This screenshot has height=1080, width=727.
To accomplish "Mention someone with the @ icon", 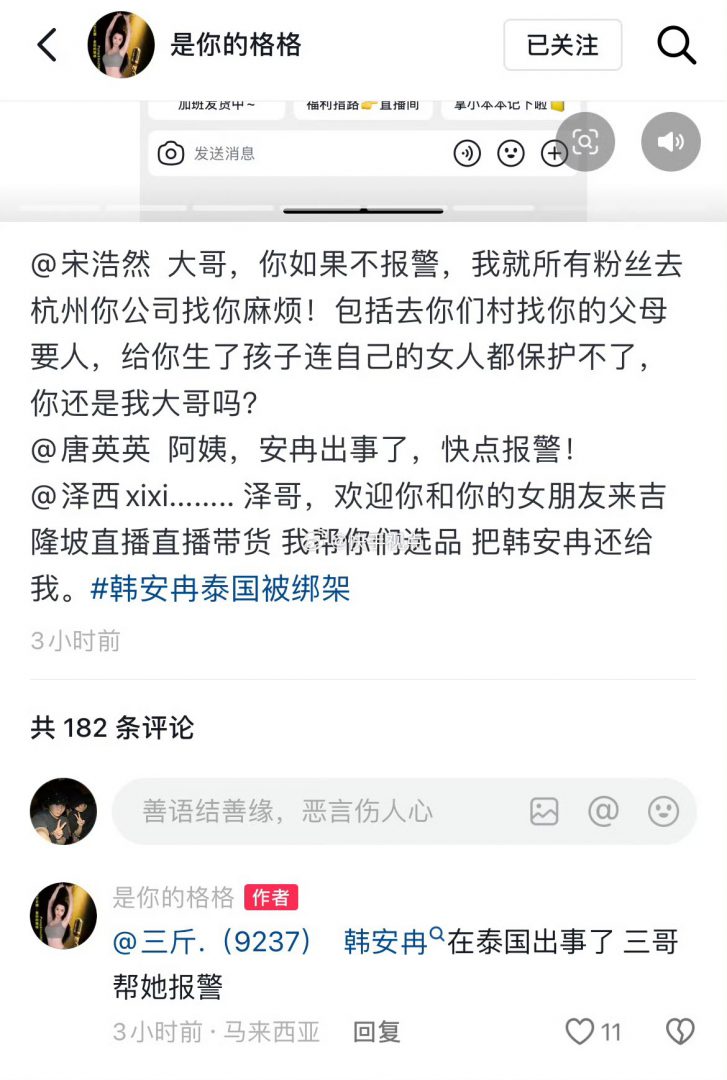I will point(603,811).
